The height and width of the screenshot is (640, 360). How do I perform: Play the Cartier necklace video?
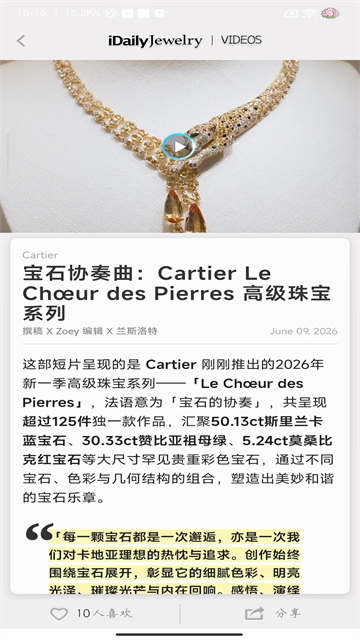[178, 146]
